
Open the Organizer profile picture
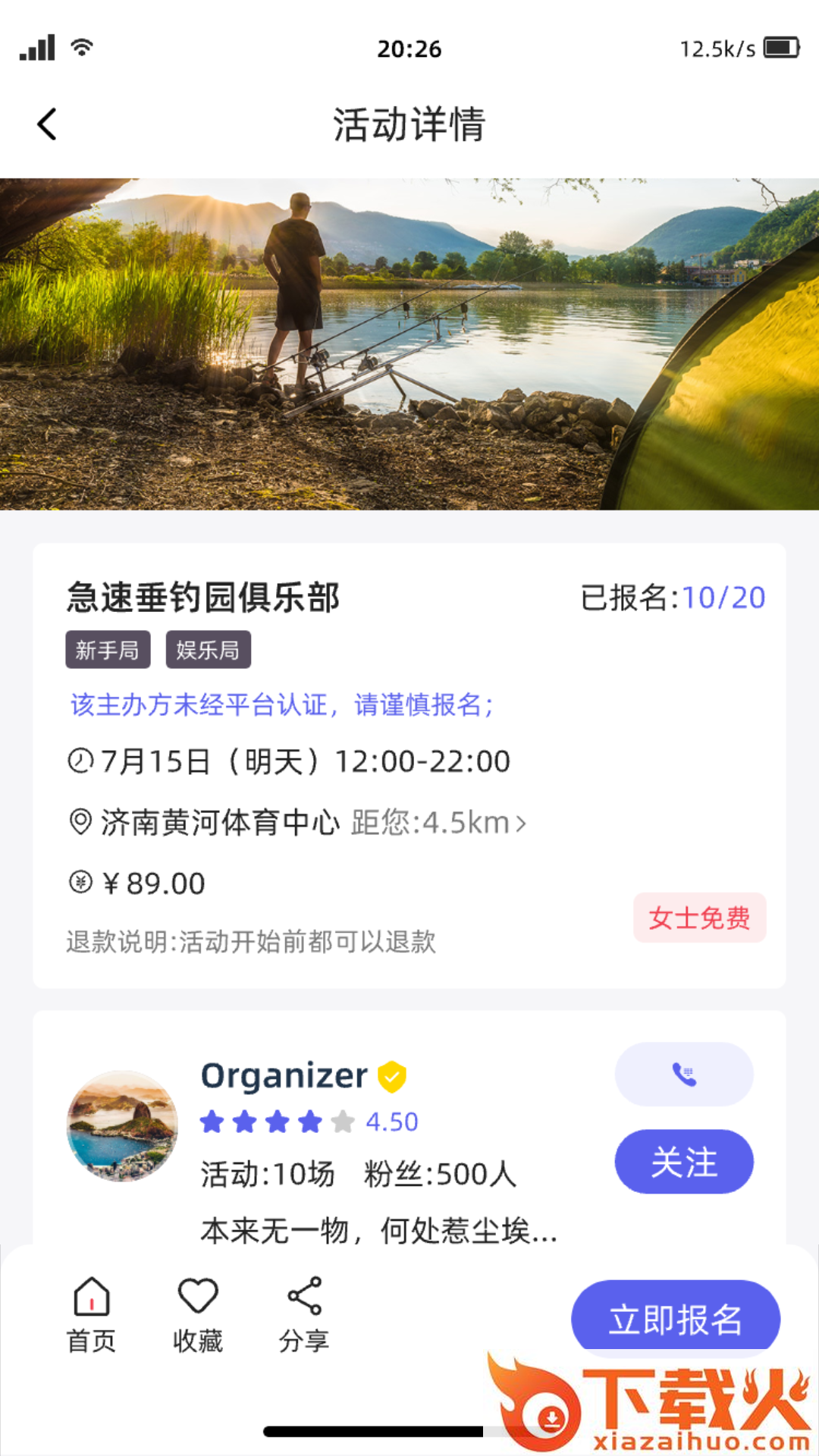(x=123, y=1126)
